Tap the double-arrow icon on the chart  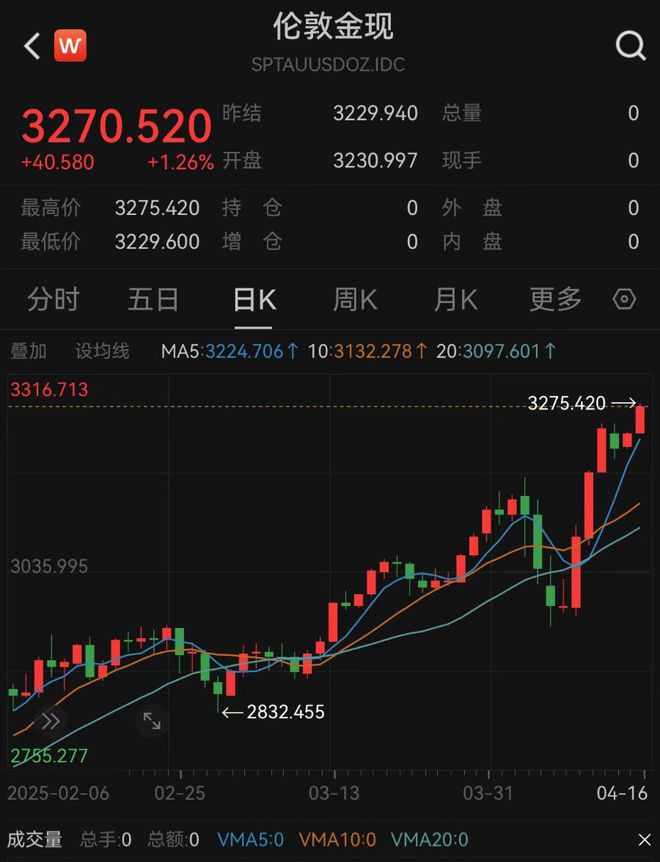(50, 721)
